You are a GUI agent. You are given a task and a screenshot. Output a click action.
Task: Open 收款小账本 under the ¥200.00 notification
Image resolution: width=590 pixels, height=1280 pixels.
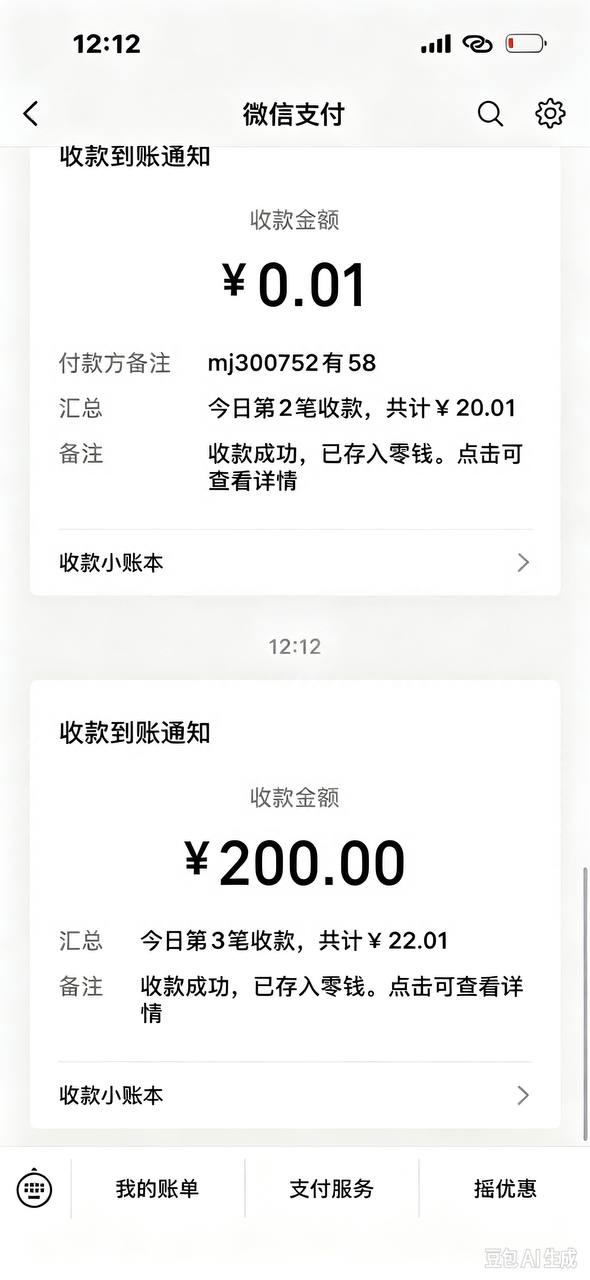pos(295,1096)
